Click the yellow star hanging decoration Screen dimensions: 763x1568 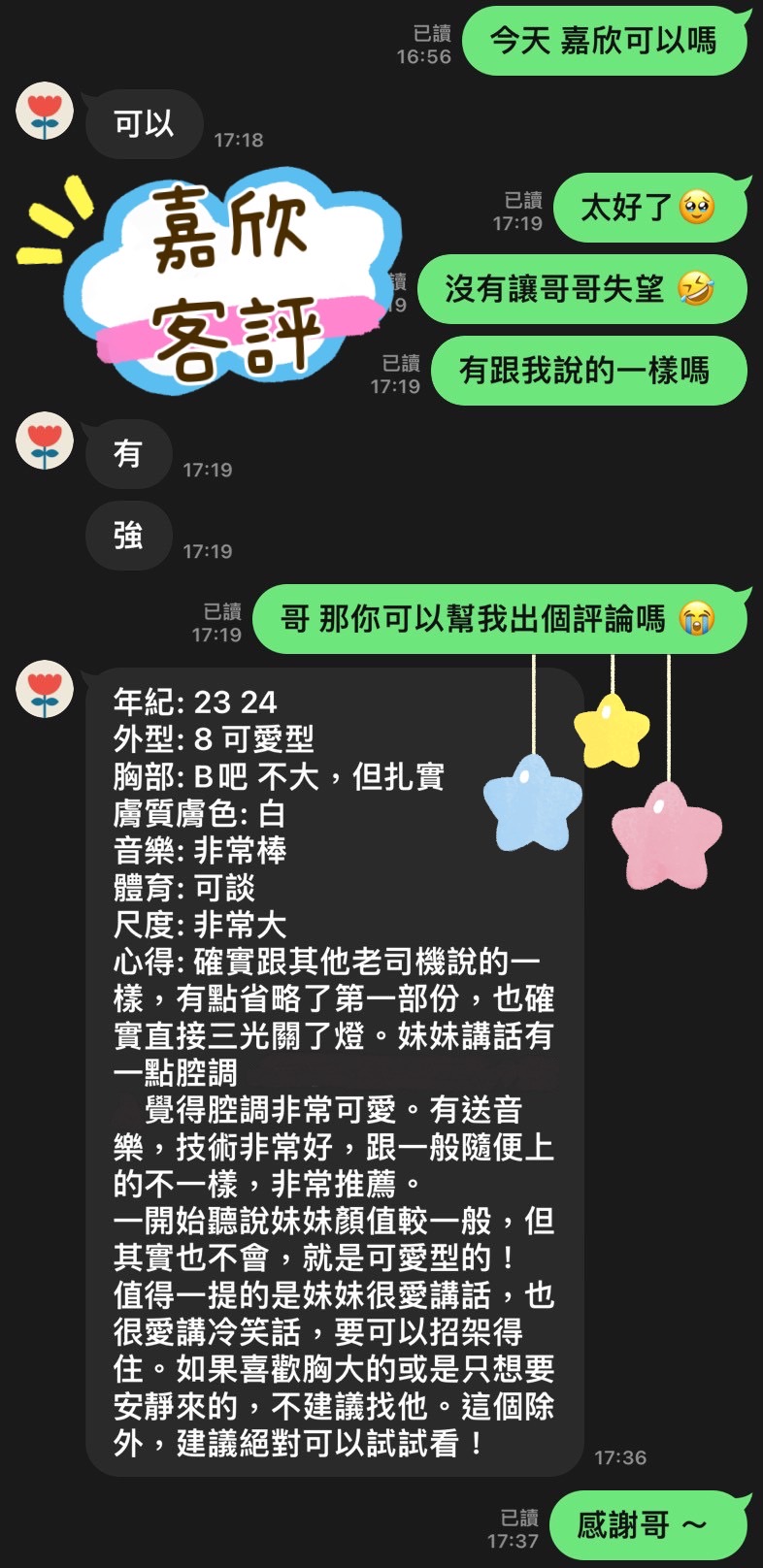click(613, 730)
